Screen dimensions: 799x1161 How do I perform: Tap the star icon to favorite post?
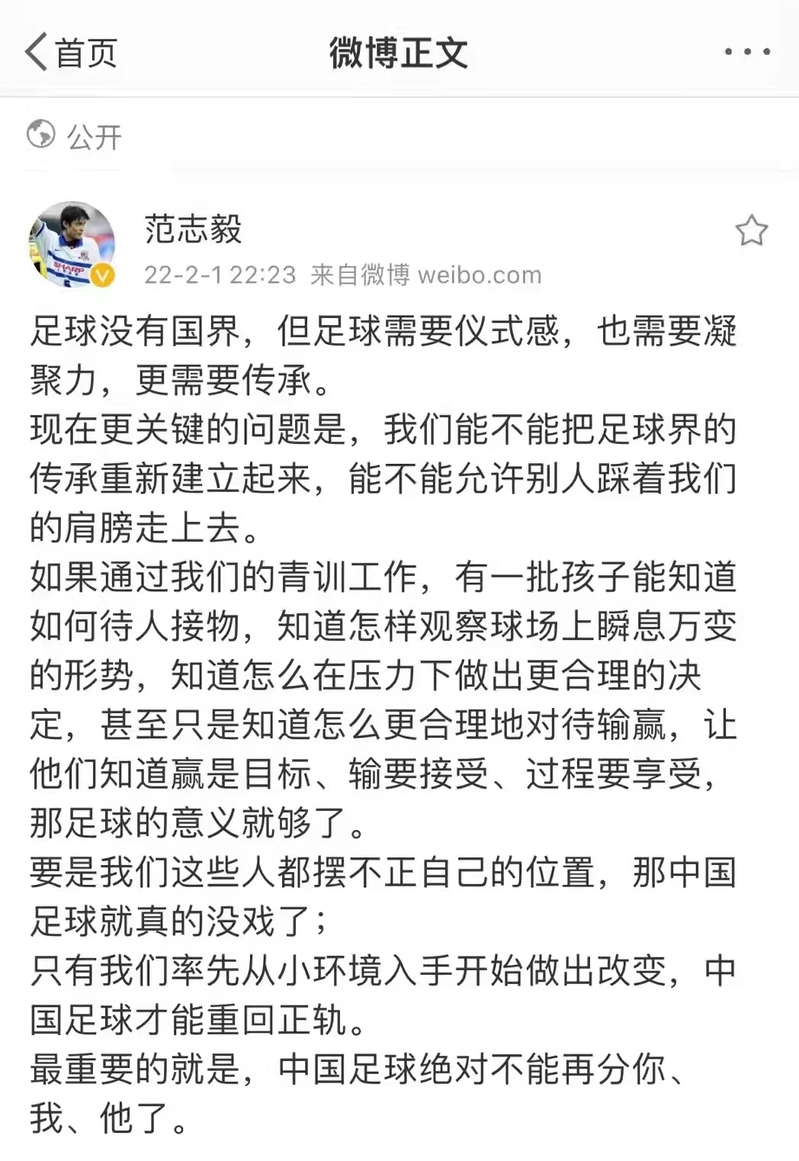(751, 232)
